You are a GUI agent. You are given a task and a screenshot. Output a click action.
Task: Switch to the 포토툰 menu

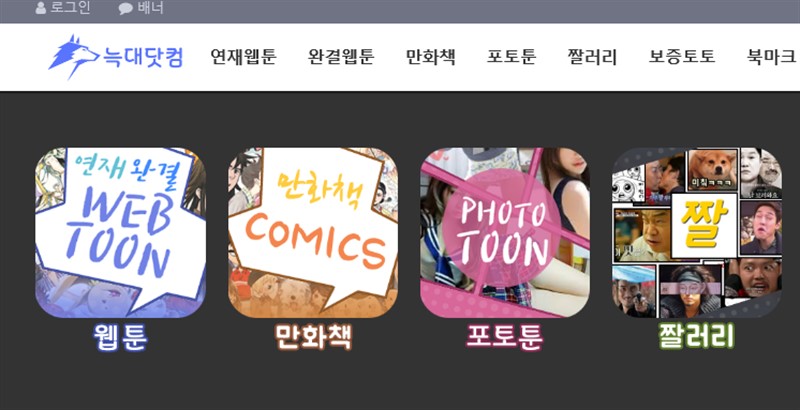pos(512,57)
